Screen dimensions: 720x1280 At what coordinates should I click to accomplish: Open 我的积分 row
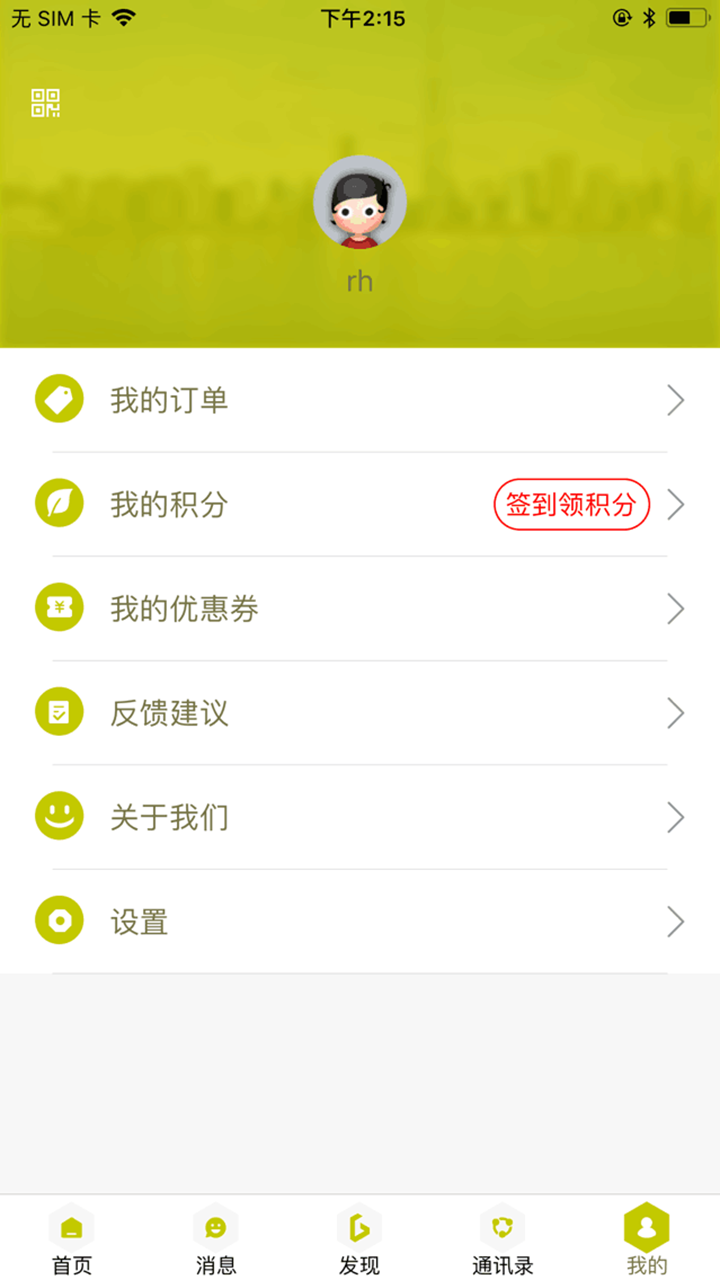360,504
